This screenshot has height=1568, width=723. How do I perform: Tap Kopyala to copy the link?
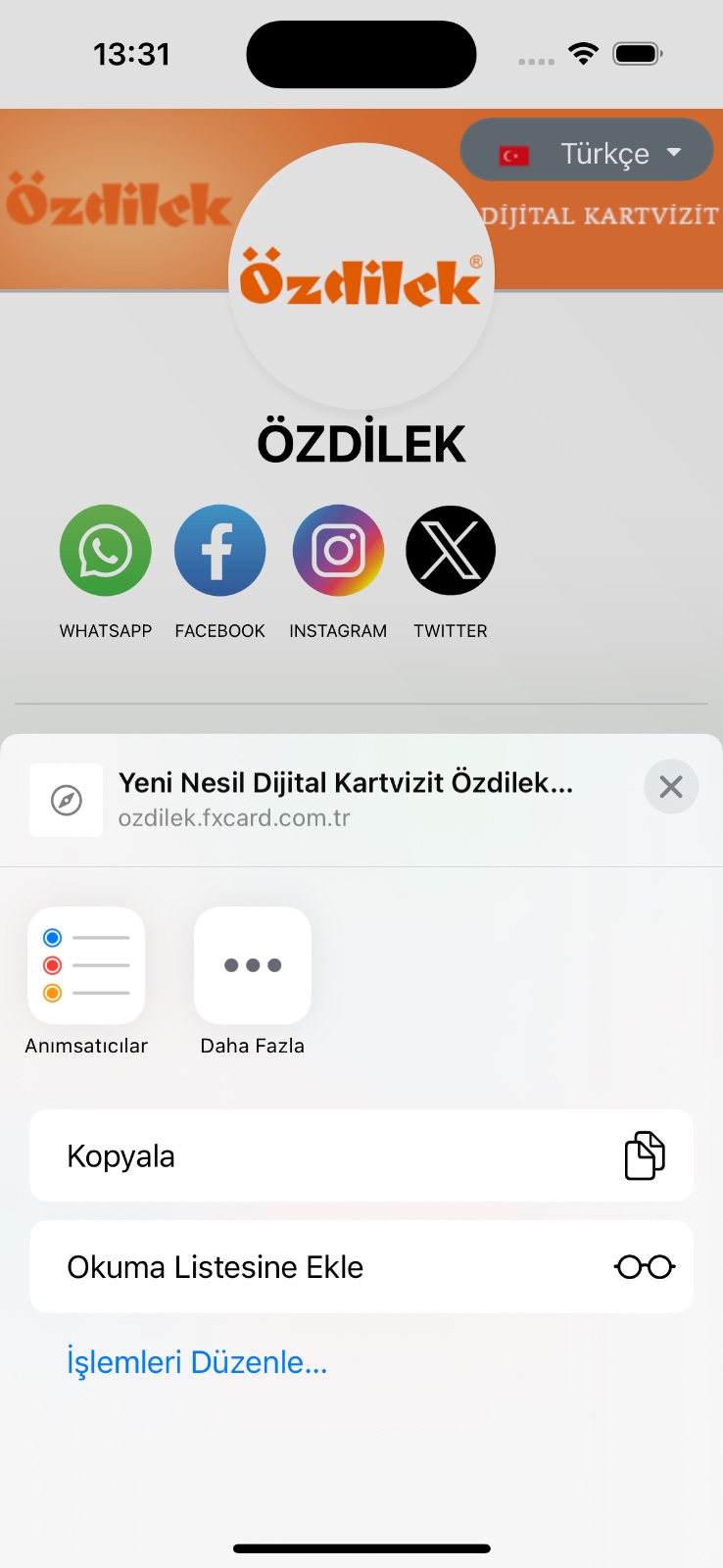[x=361, y=1156]
